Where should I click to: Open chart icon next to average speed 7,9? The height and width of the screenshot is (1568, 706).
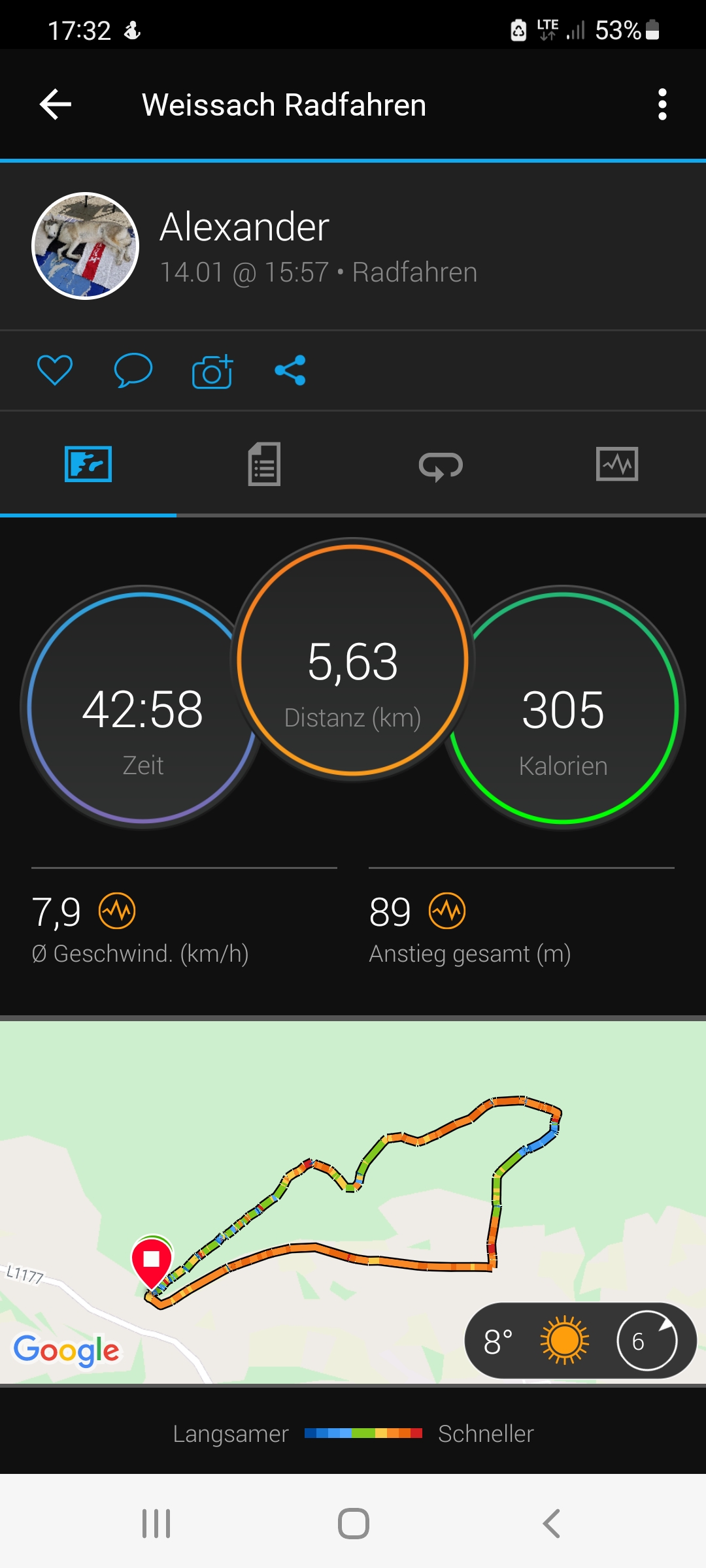pyautogui.click(x=117, y=911)
